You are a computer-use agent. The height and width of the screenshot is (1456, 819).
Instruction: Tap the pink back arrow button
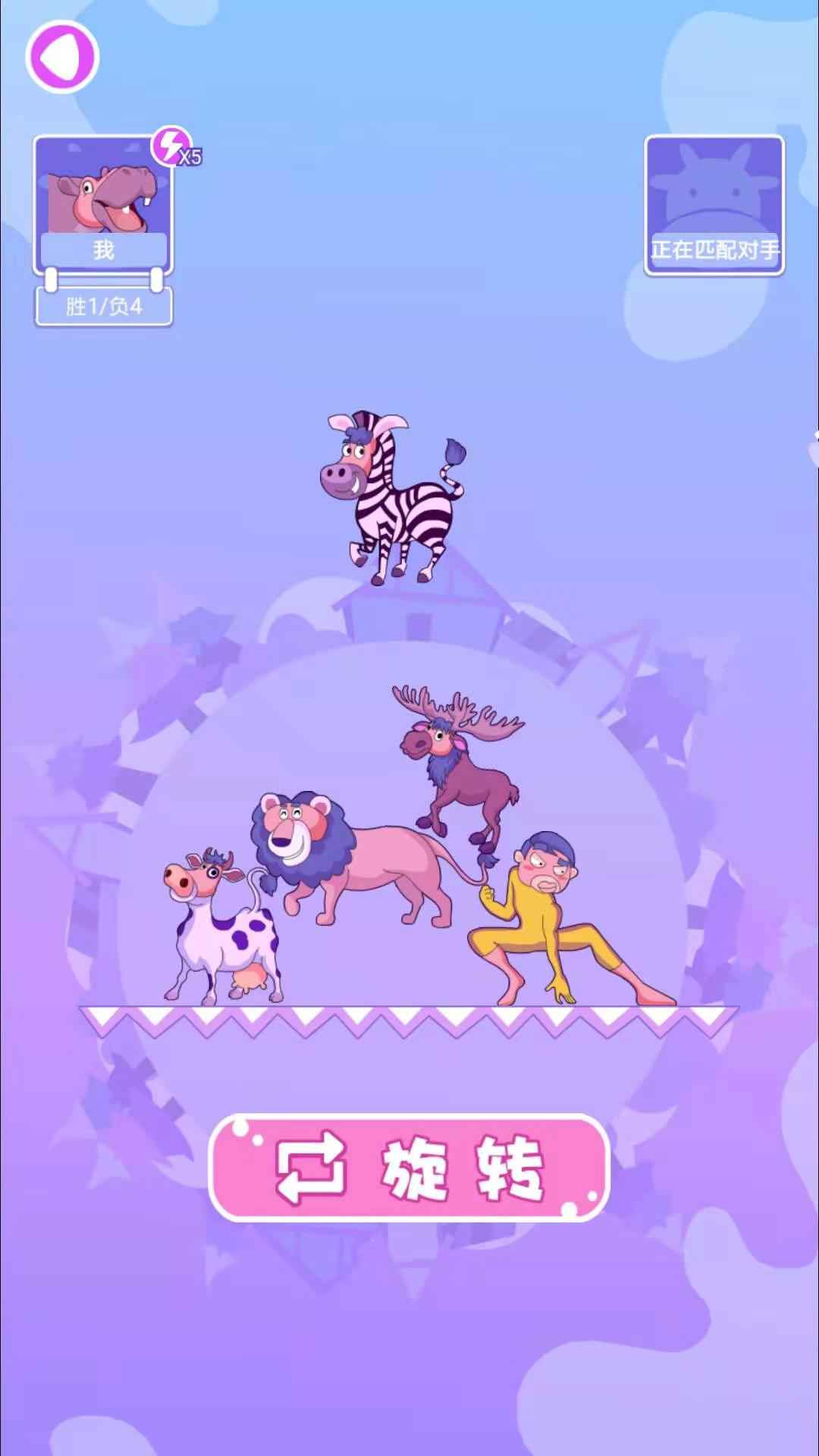[62, 57]
